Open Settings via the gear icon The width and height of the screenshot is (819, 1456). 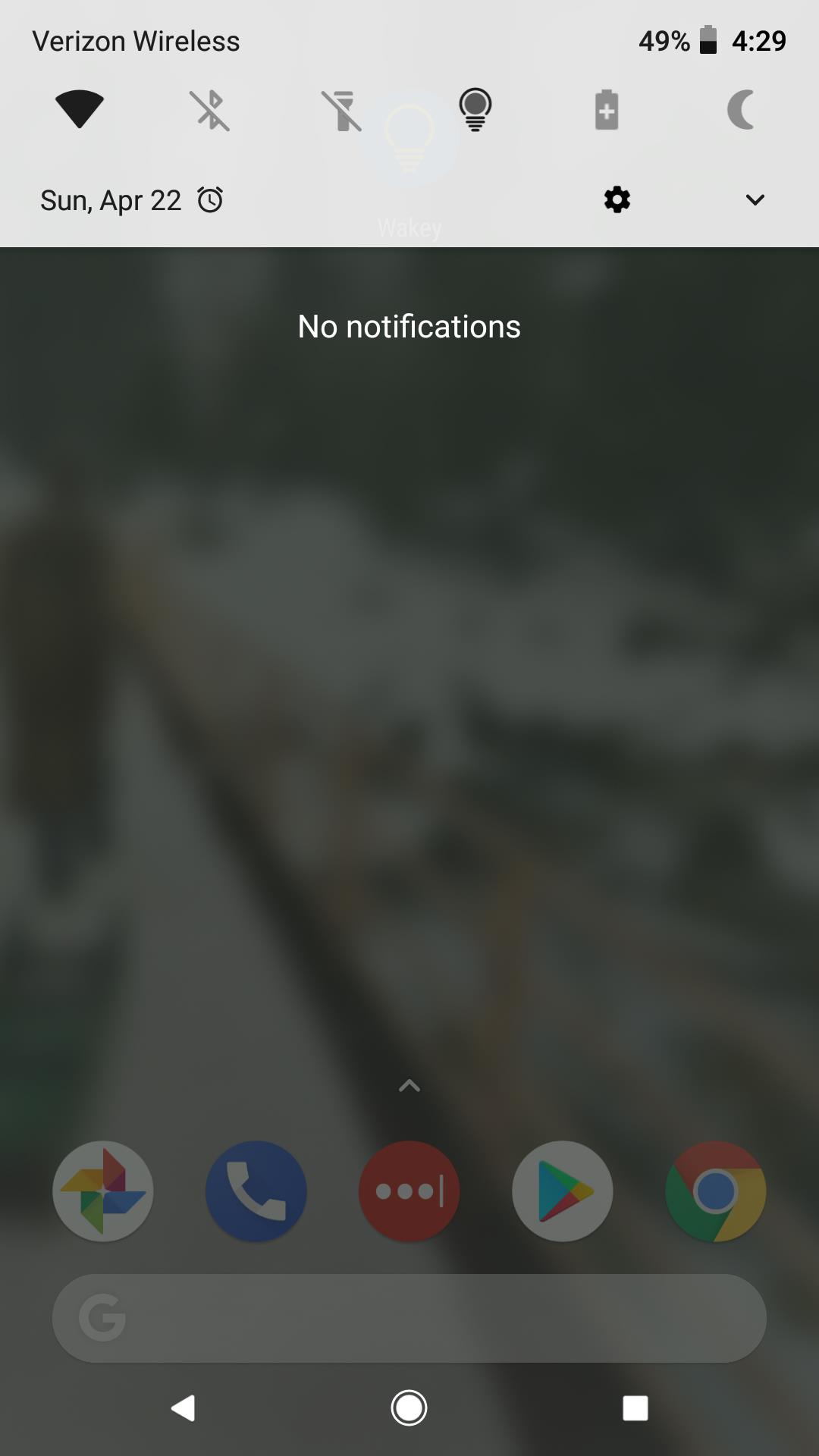tap(617, 200)
